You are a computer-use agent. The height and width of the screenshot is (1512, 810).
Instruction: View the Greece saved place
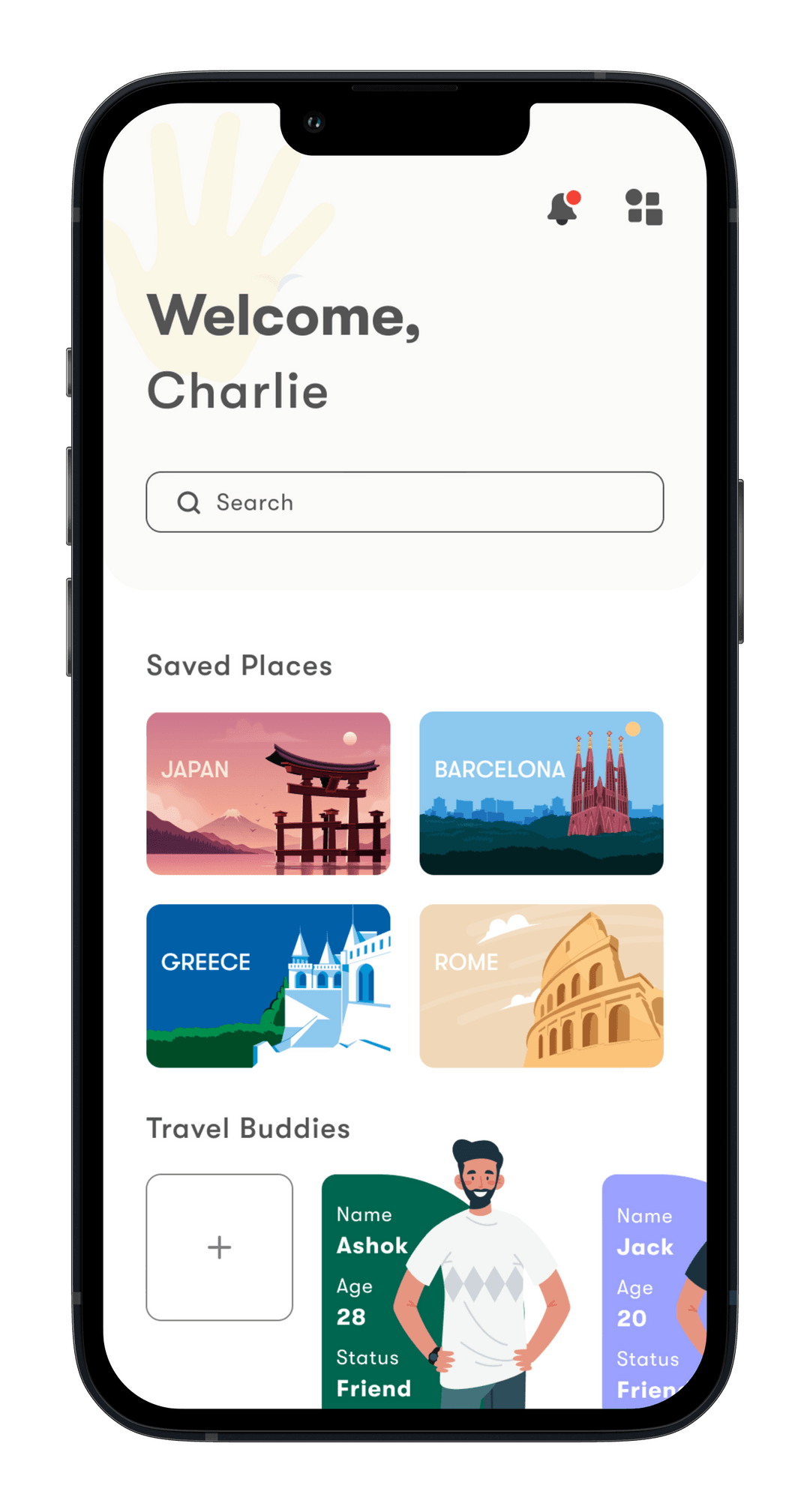coord(268,986)
